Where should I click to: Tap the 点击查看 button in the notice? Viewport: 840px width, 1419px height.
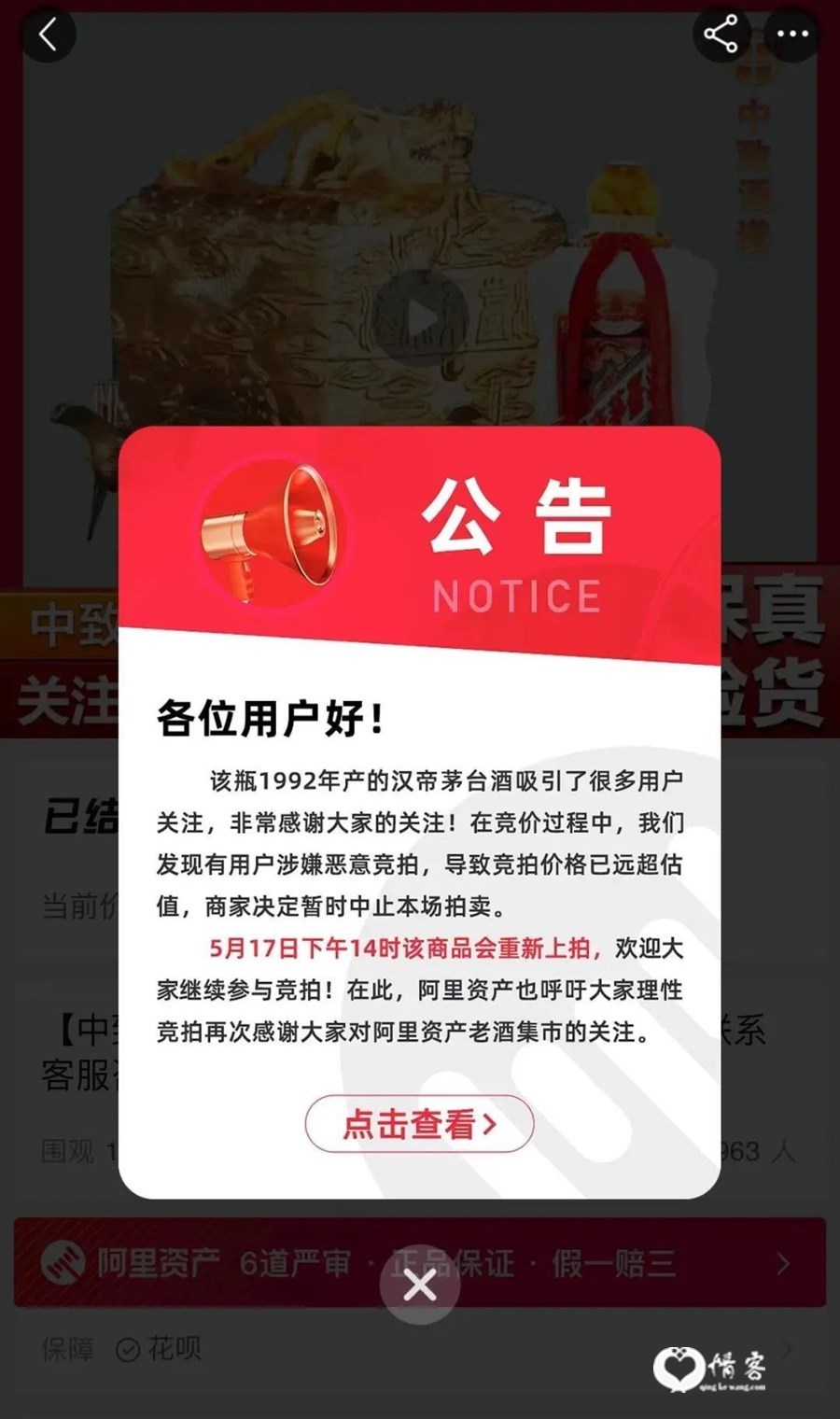pos(419,1124)
